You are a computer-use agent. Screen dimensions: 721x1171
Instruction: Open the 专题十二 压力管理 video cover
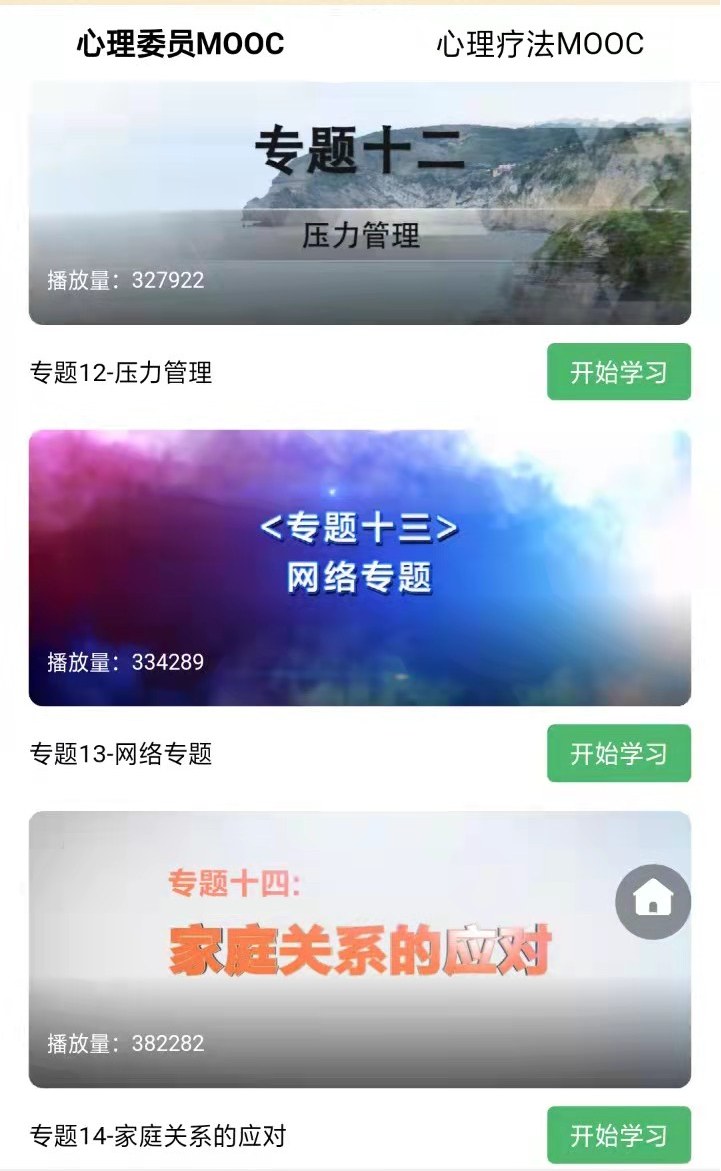click(x=359, y=203)
